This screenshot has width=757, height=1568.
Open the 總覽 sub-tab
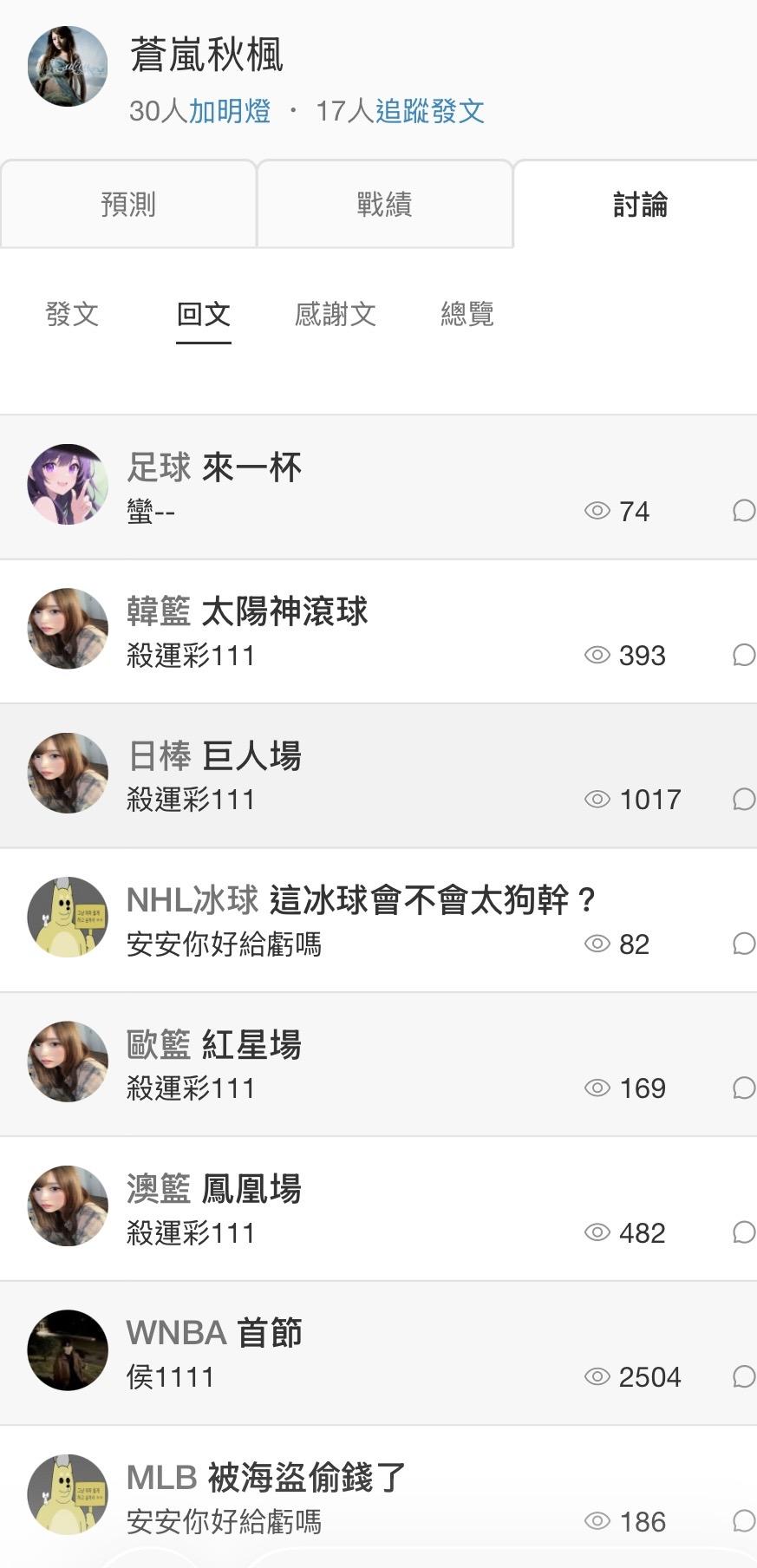pos(467,314)
